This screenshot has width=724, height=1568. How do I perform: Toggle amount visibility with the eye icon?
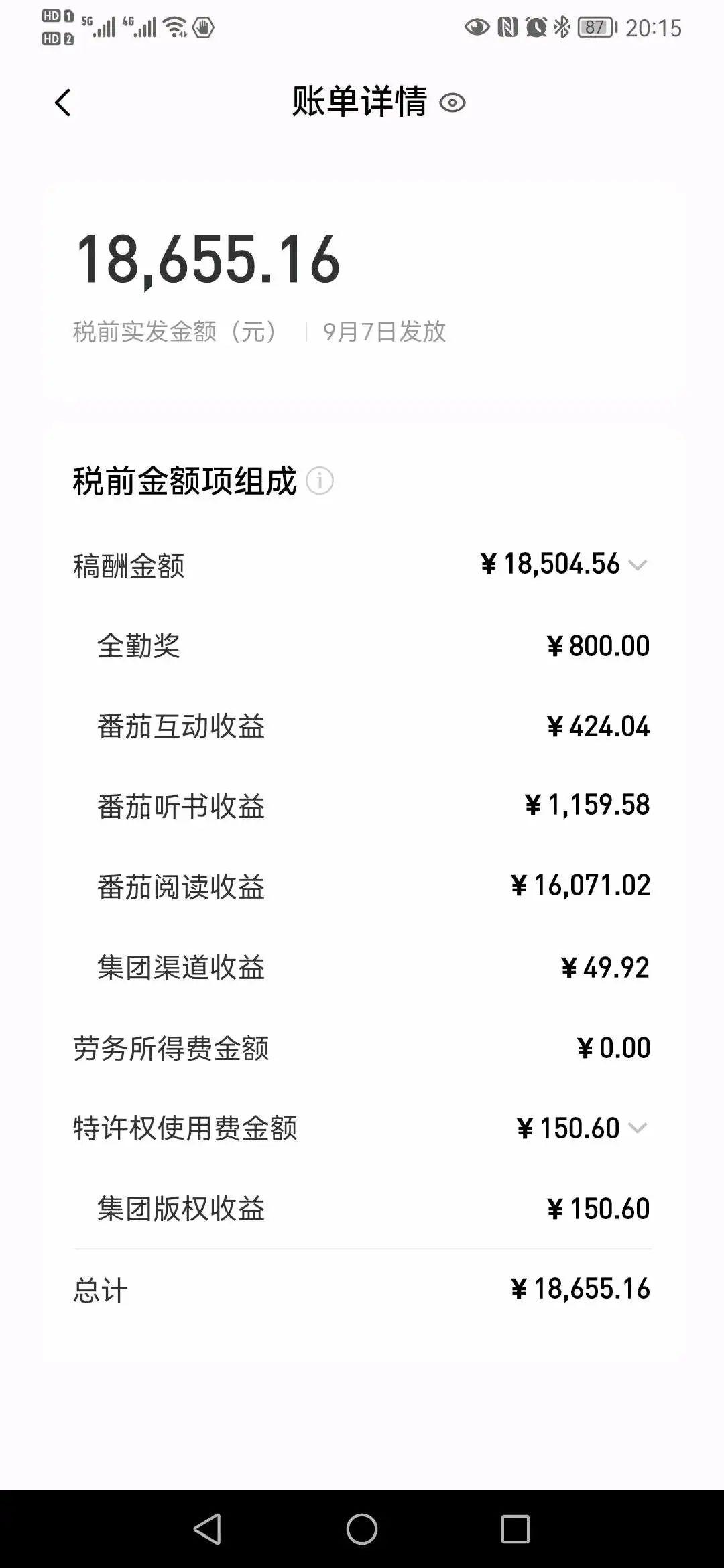click(452, 103)
